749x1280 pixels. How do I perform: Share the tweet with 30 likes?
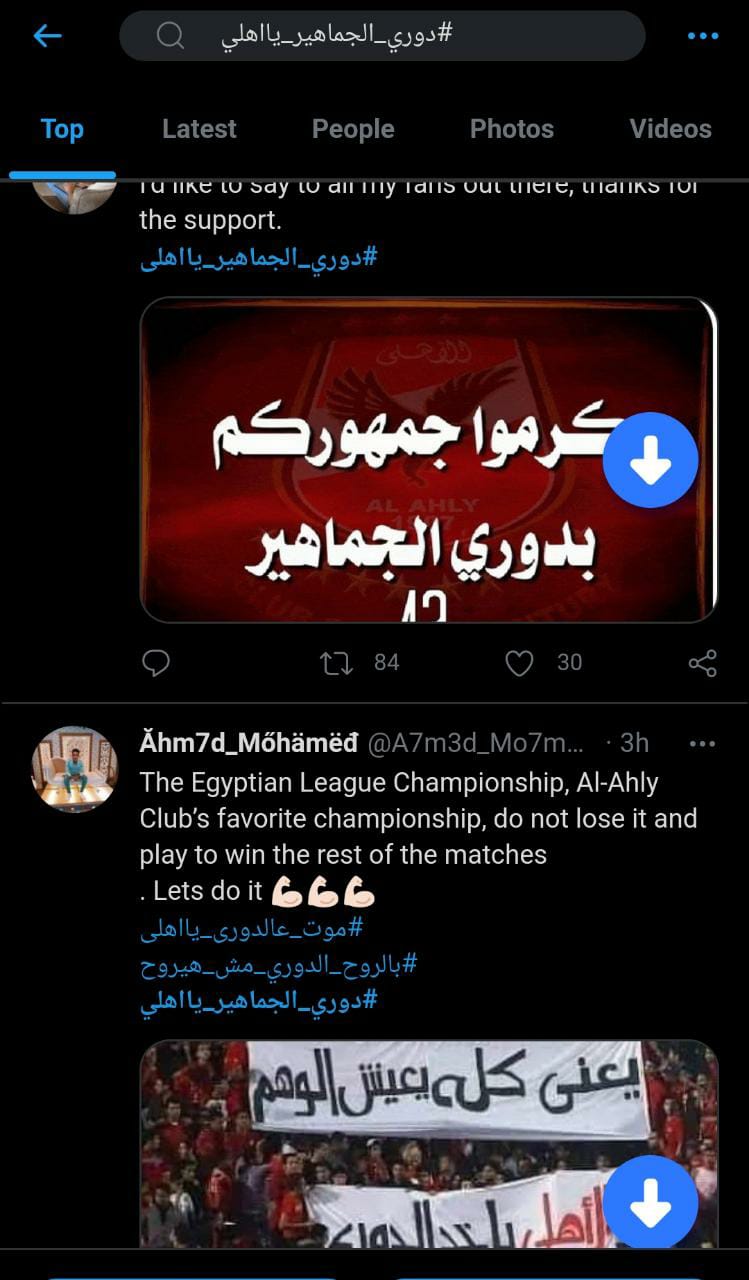tap(703, 662)
